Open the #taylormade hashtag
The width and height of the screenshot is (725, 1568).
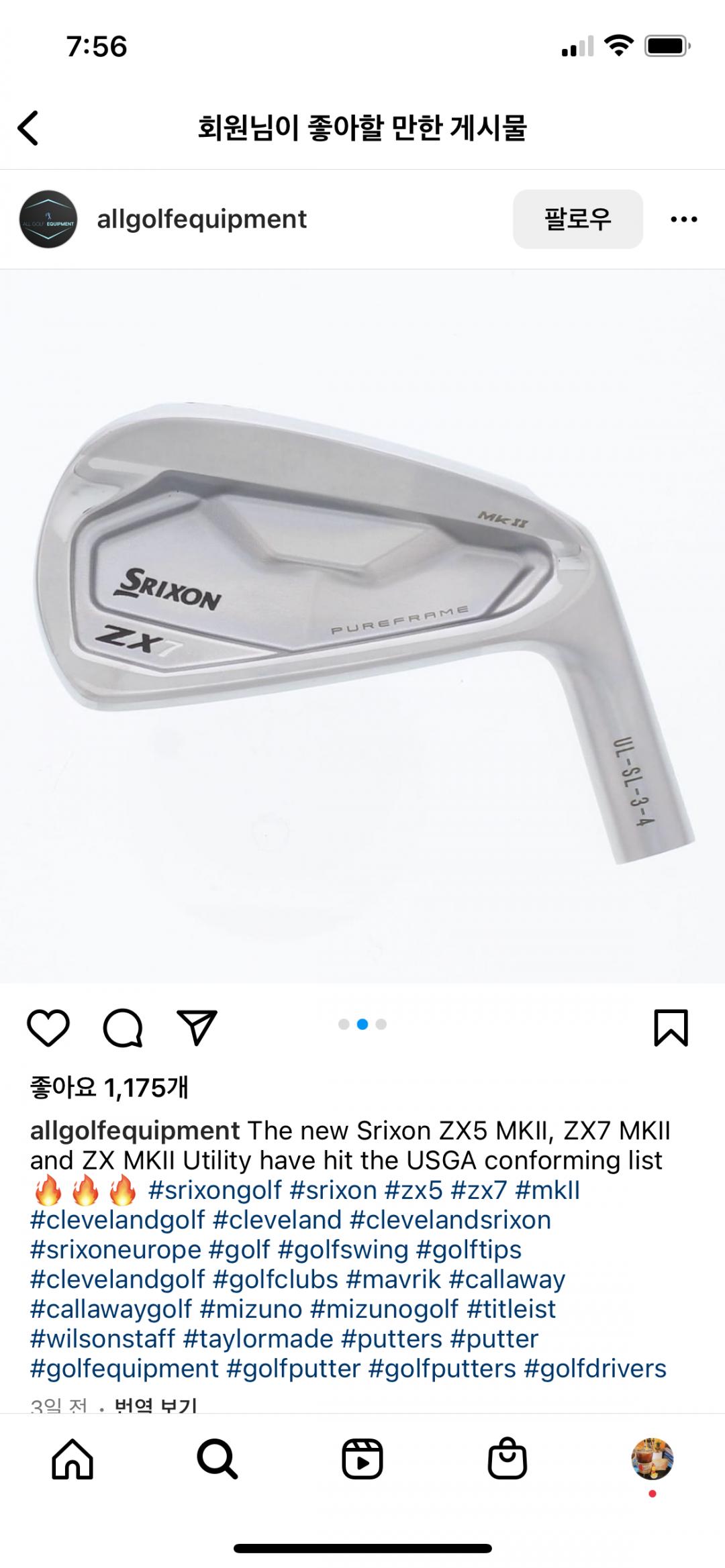pos(258,1339)
